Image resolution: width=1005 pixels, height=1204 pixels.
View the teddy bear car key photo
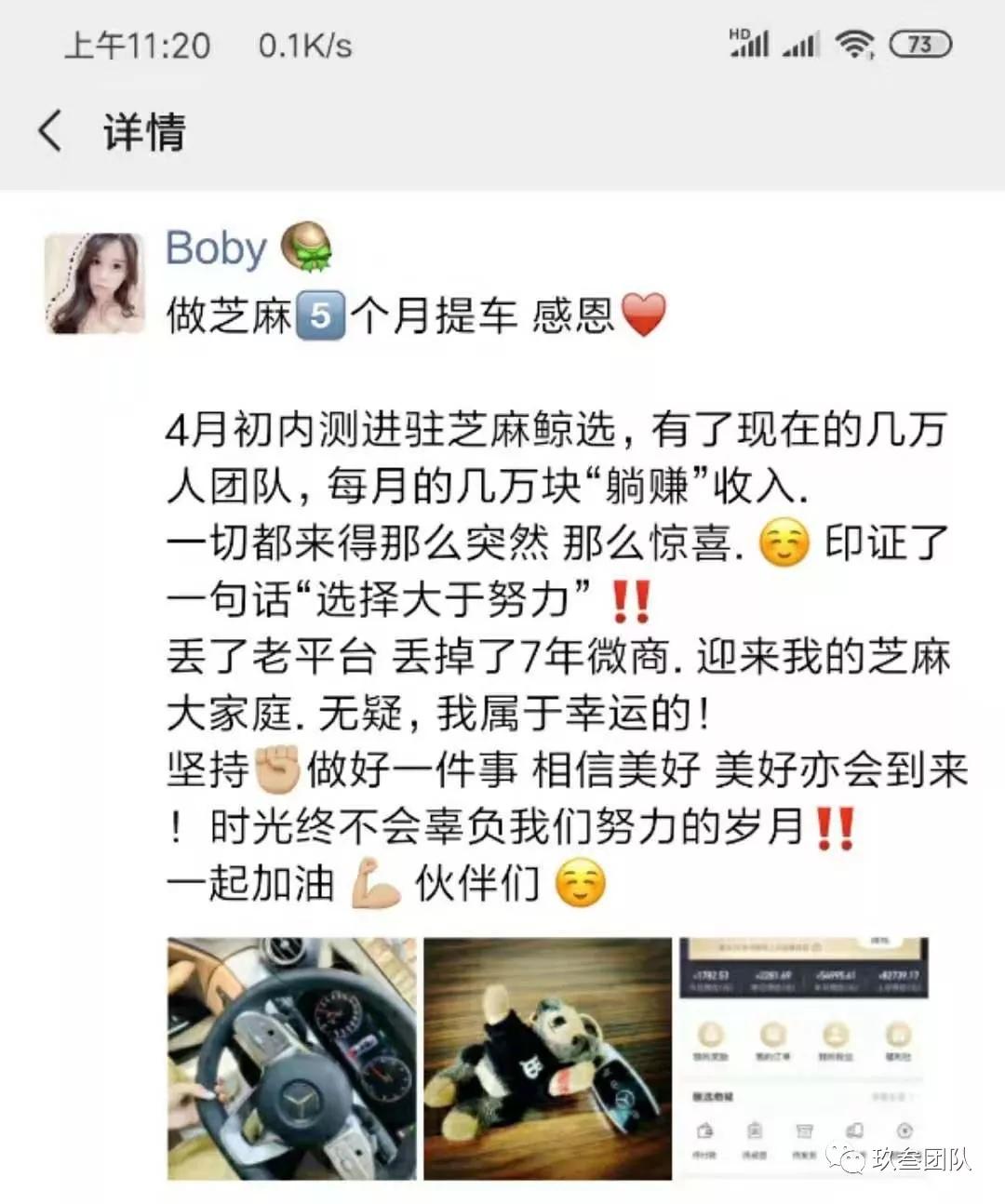547,1058
